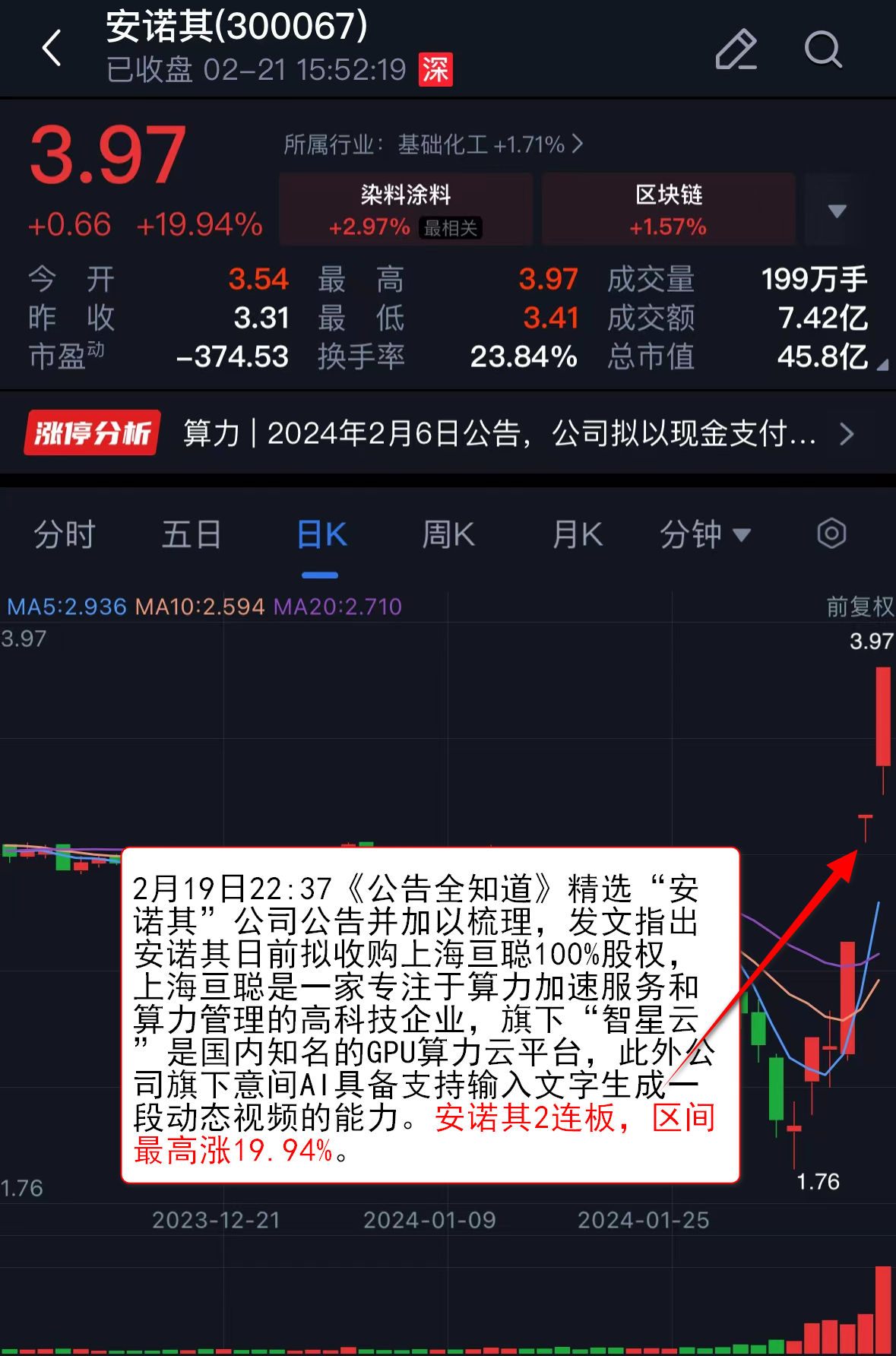Switch to the 分时 chart tab
Screen dimensions: 896x1356
(64, 534)
